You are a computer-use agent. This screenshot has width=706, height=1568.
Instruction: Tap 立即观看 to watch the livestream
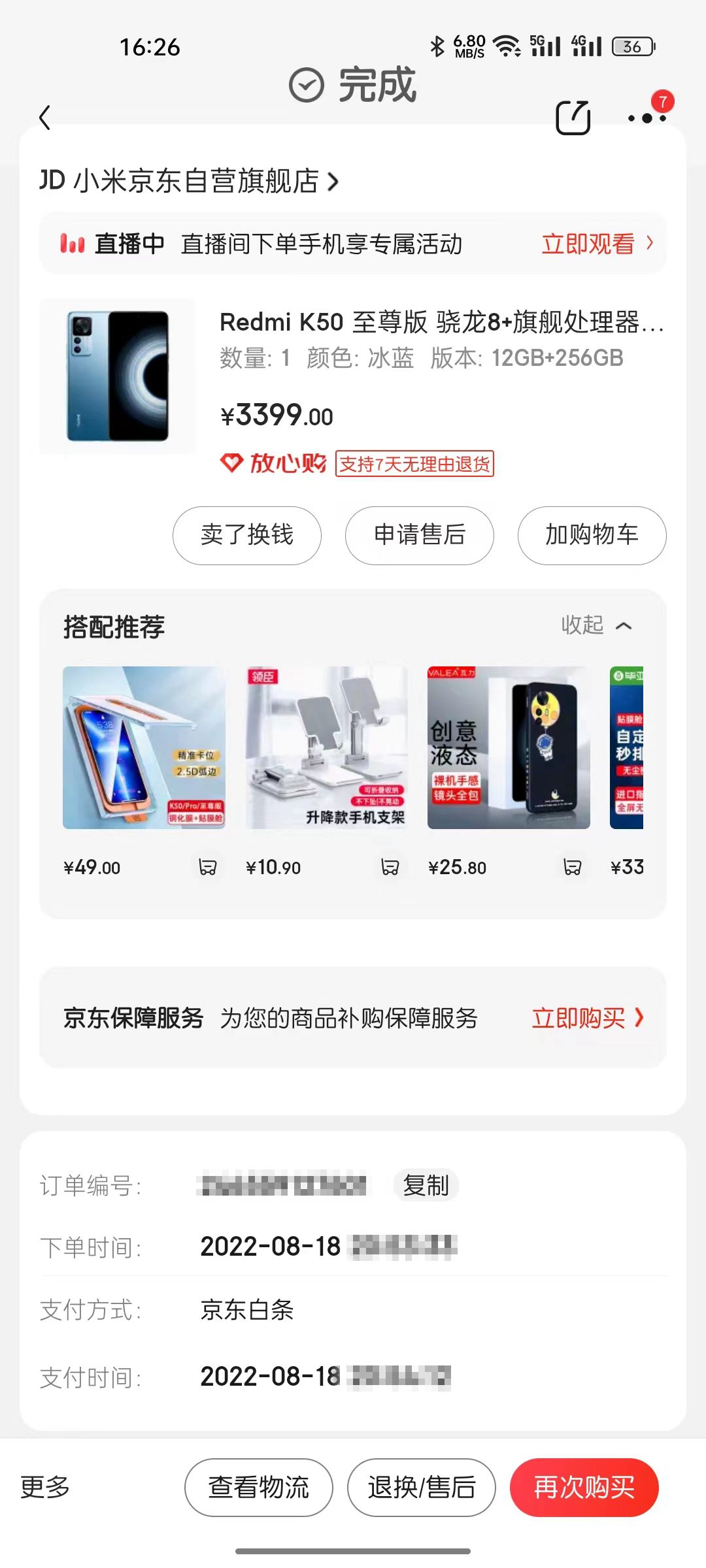pyautogui.click(x=588, y=243)
